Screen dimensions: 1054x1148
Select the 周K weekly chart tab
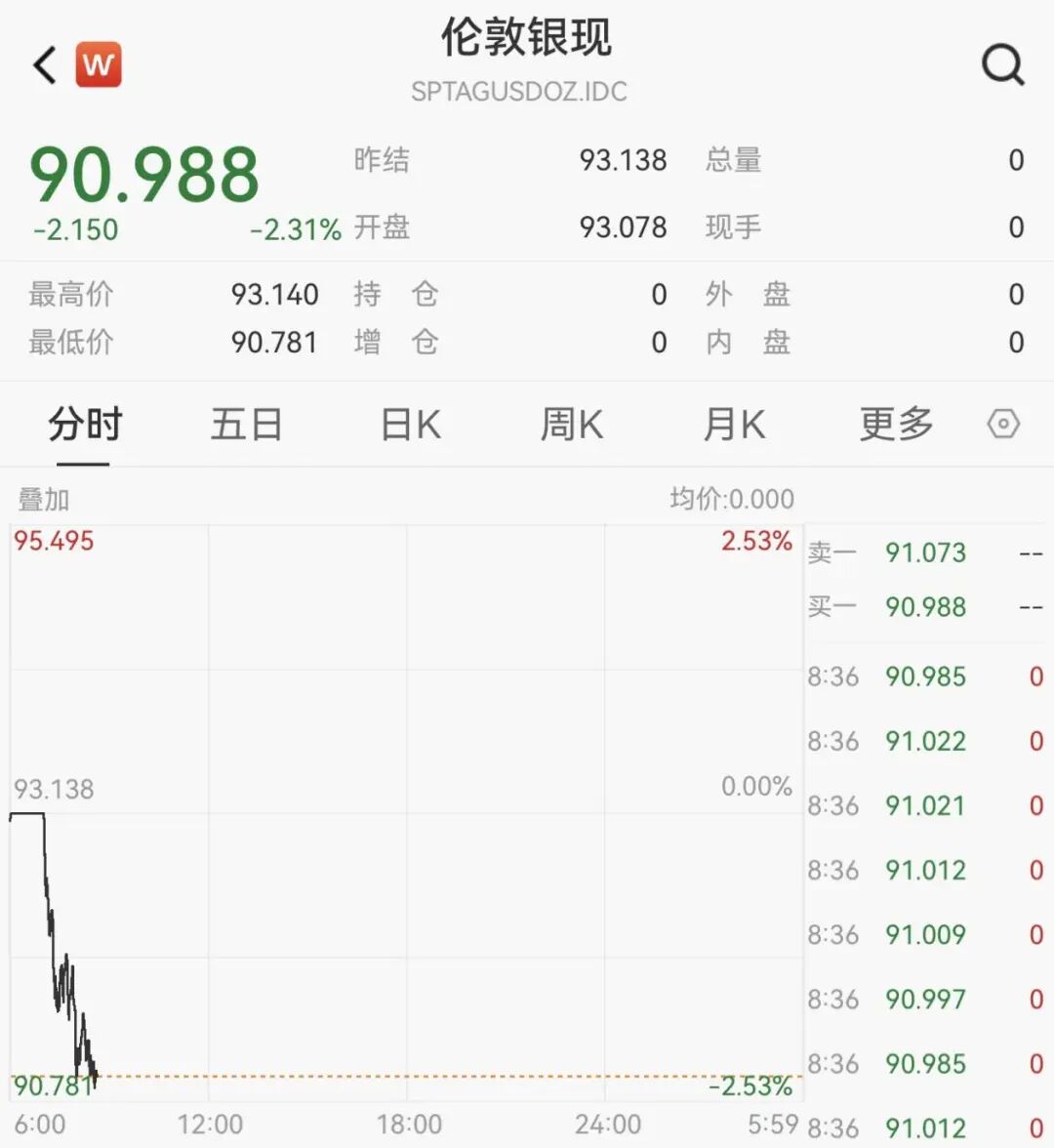tap(572, 424)
